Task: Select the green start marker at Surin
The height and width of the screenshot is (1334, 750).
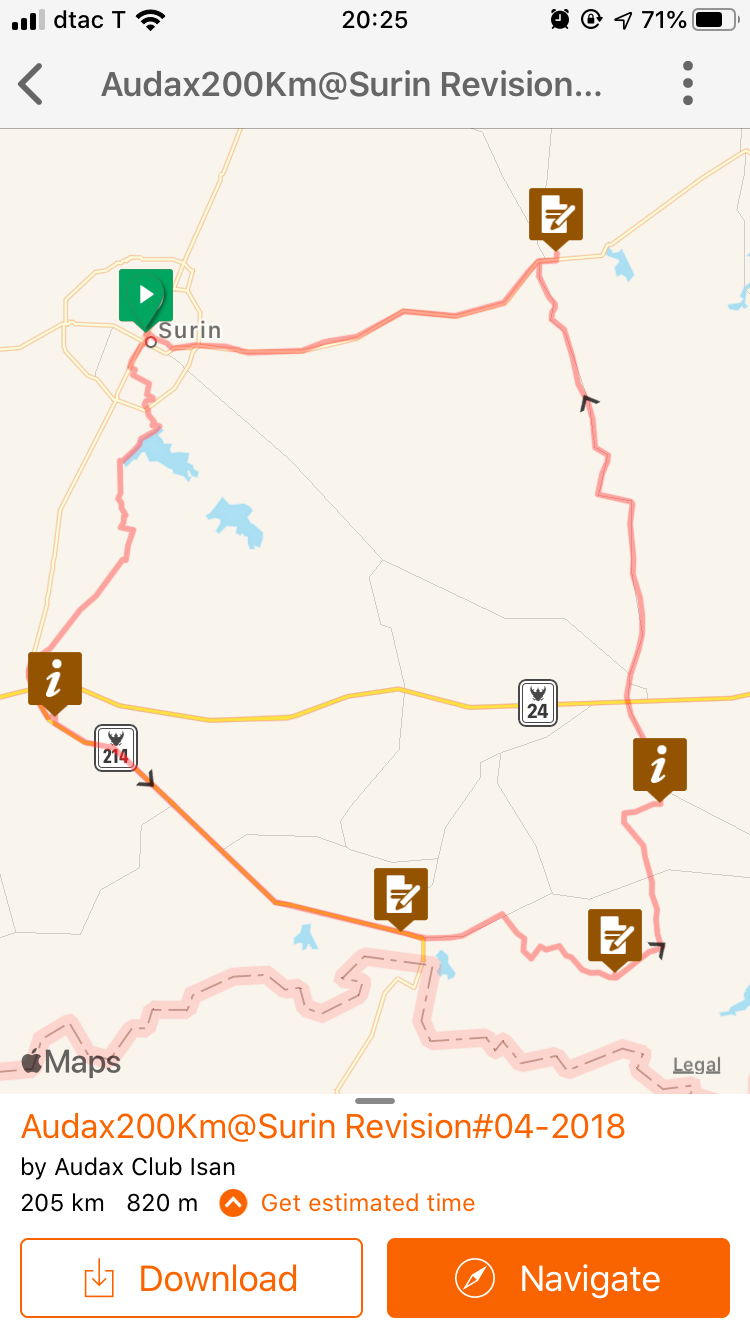Action: (146, 295)
